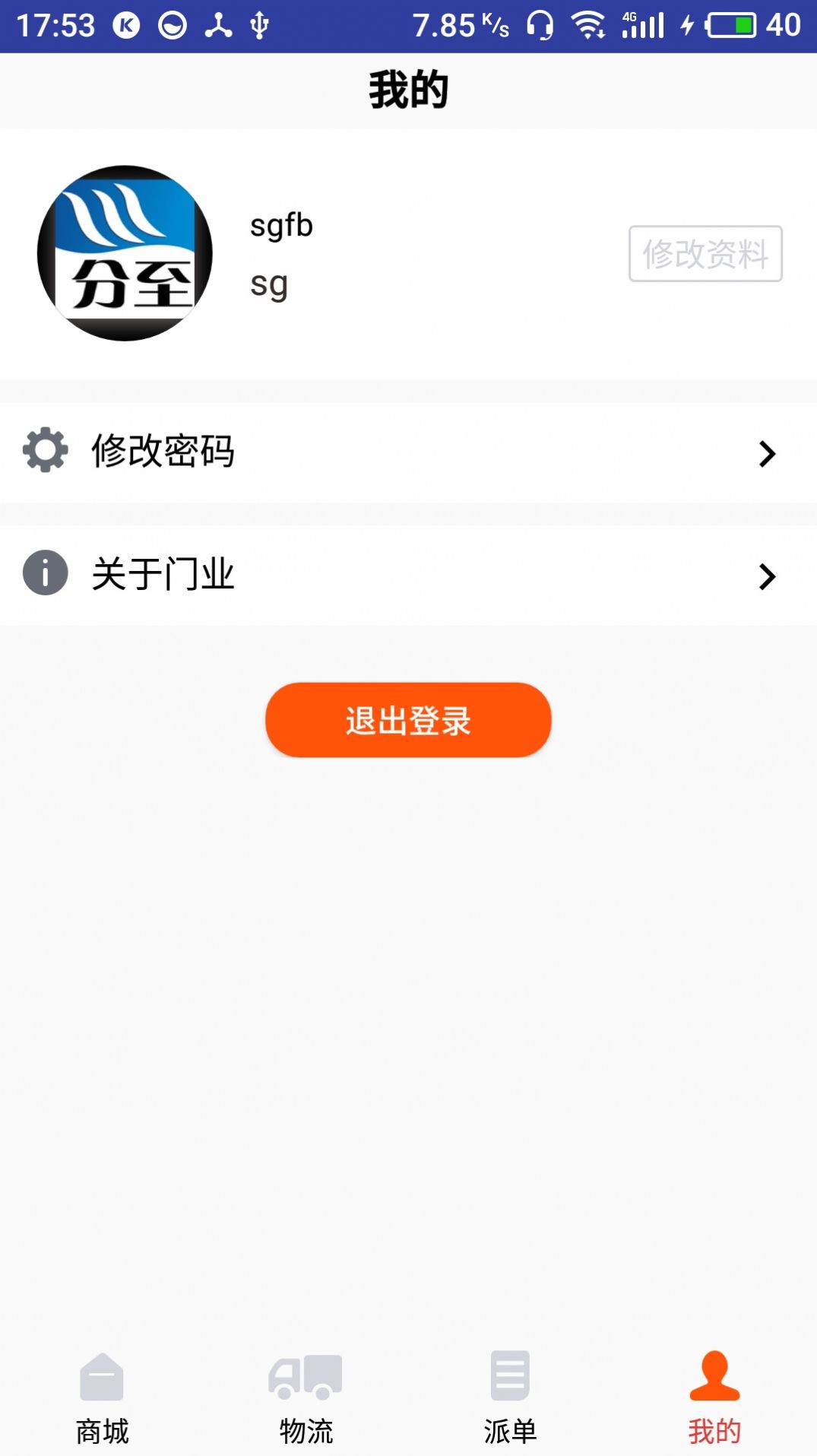Tap the headphones icon in status bar
Viewport: 817px width, 1456px height.
coord(542,25)
